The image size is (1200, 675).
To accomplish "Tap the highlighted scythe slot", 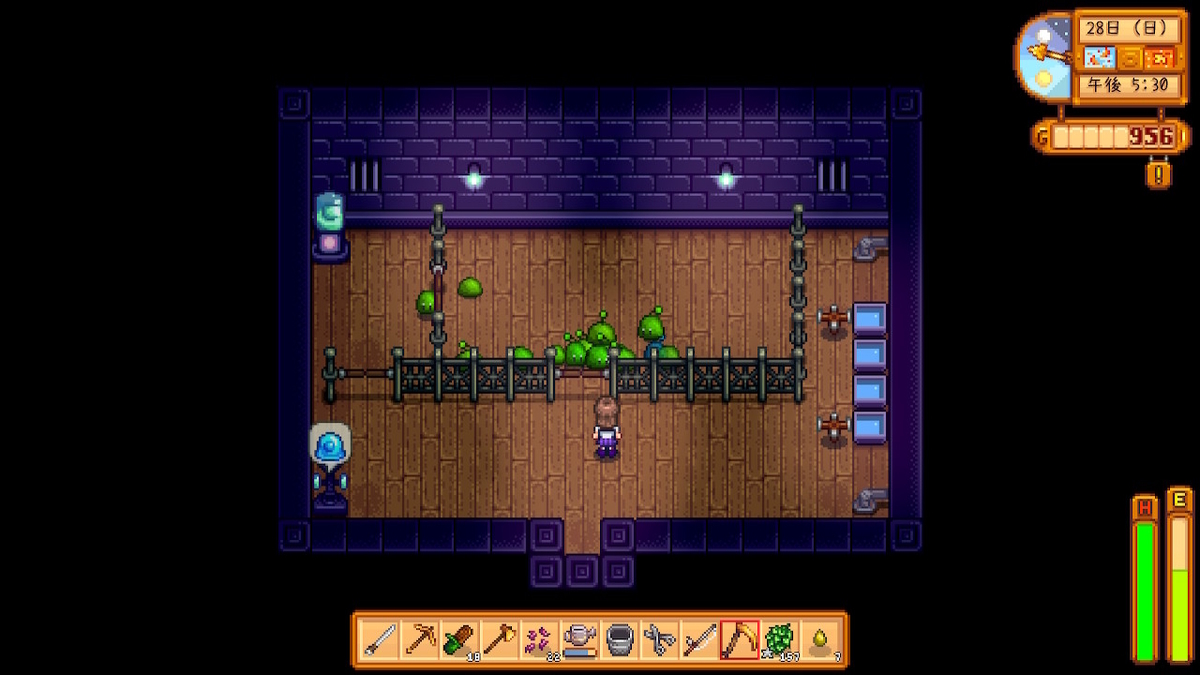I will pyautogui.click(x=740, y=639).
